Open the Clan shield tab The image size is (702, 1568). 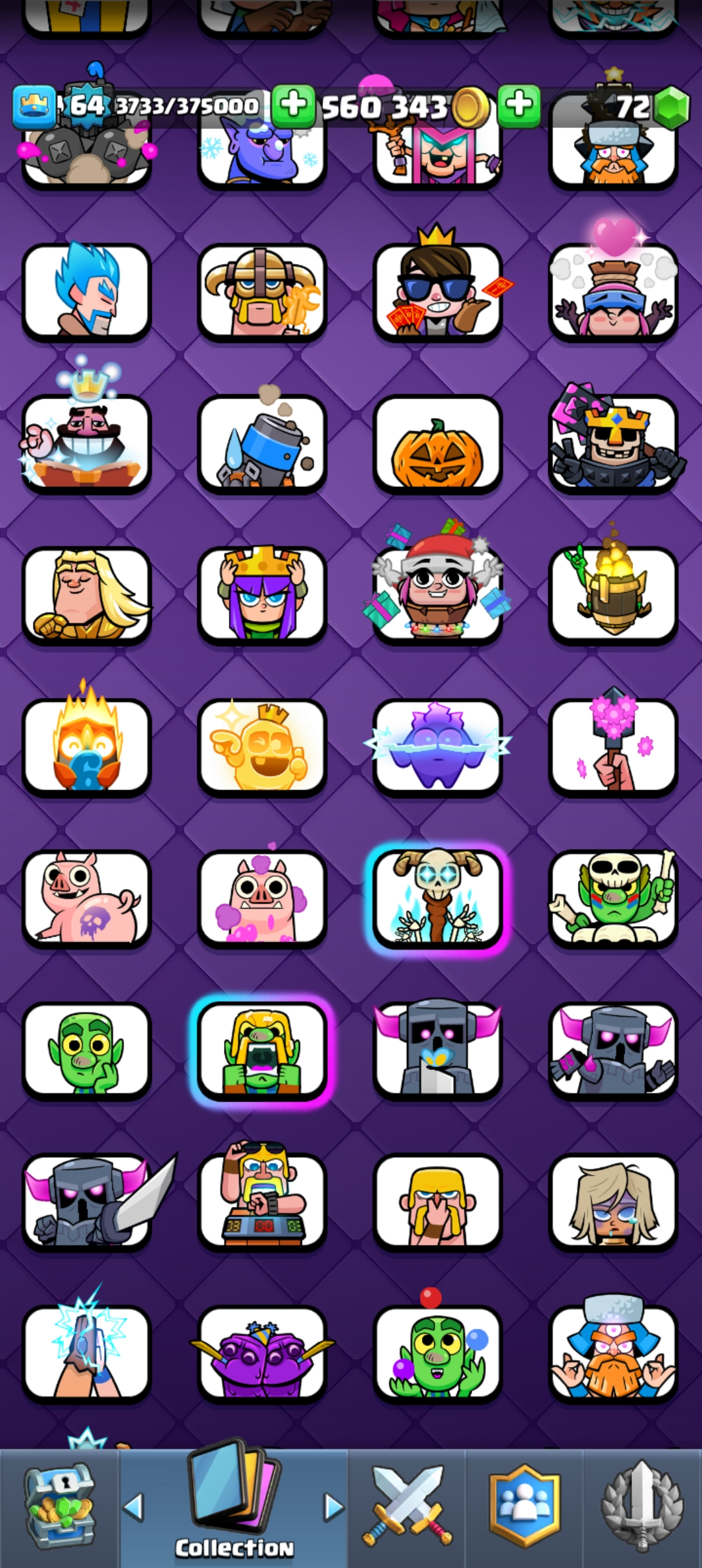(524, 1507)
